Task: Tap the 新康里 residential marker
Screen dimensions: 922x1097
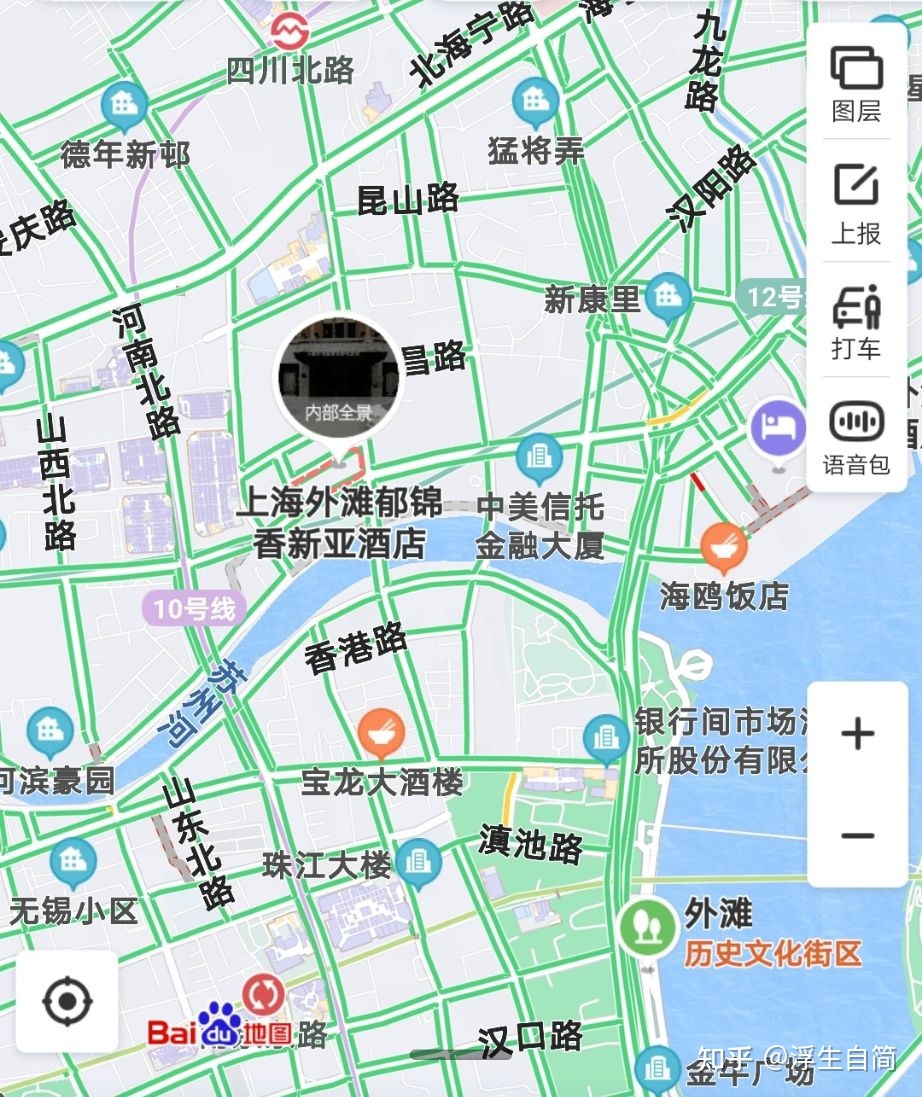Action: point(668,297)
